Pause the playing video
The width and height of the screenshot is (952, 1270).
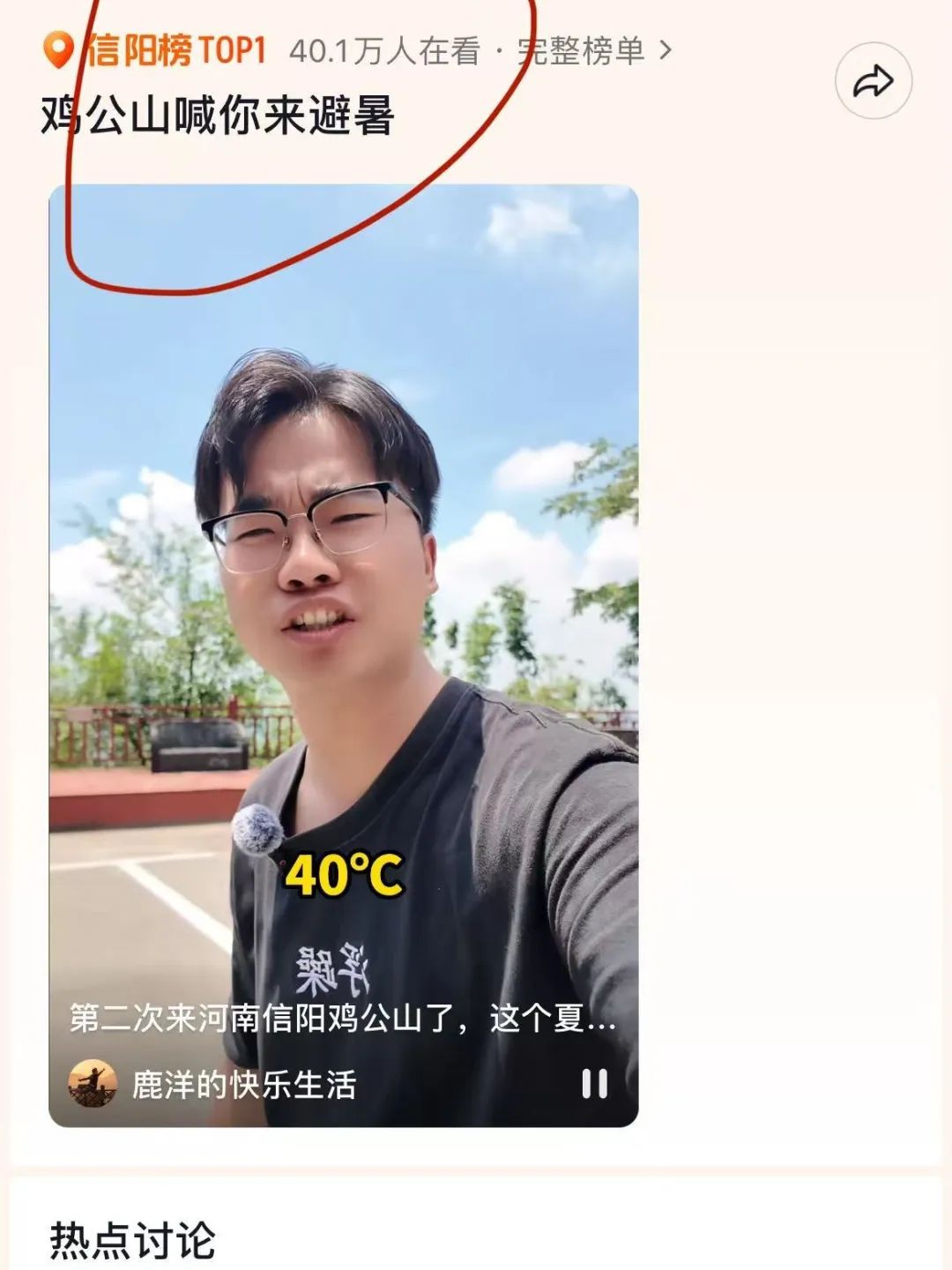[594, 1083]
